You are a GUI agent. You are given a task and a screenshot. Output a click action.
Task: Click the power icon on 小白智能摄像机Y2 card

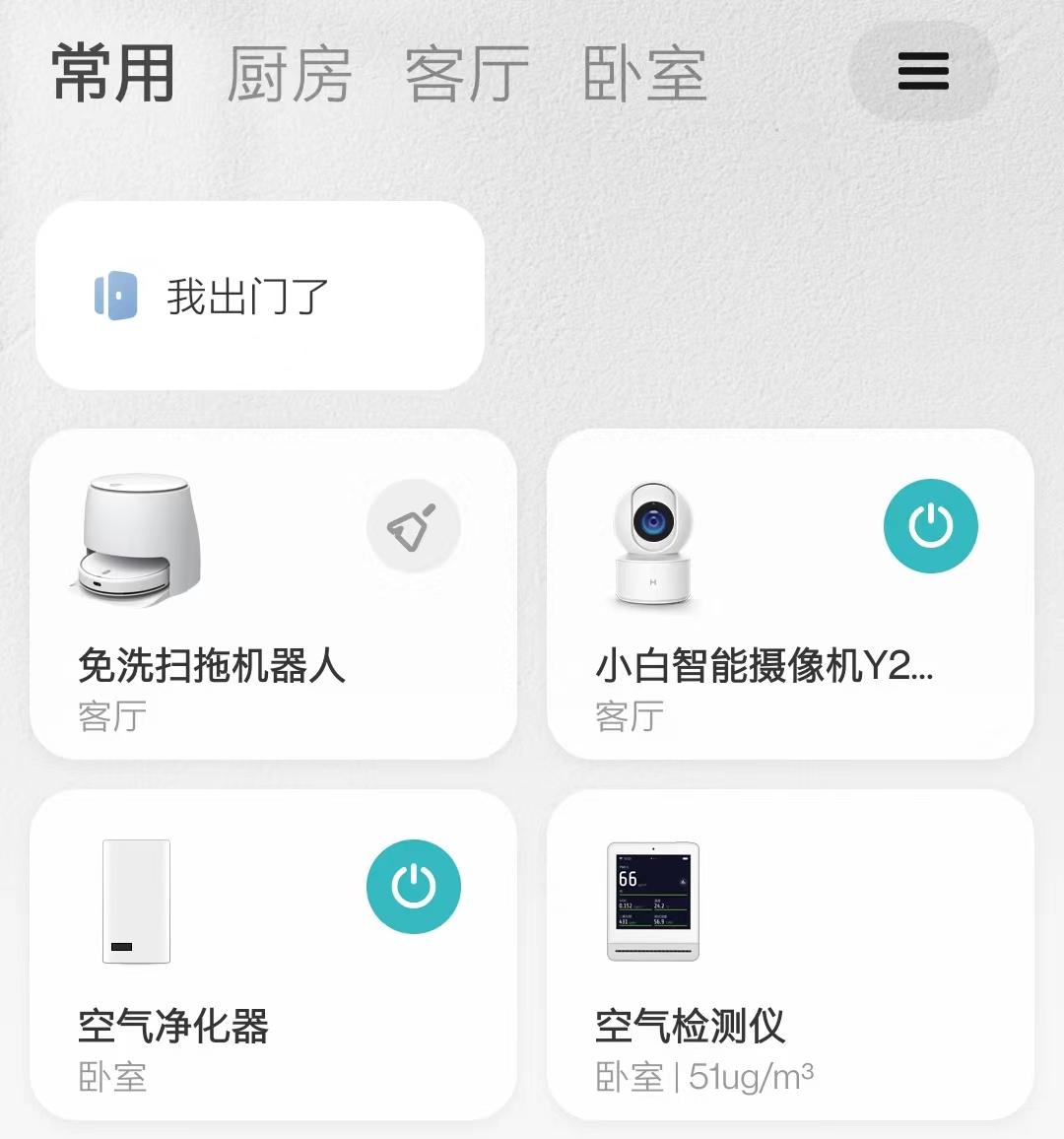click(931, 526)
